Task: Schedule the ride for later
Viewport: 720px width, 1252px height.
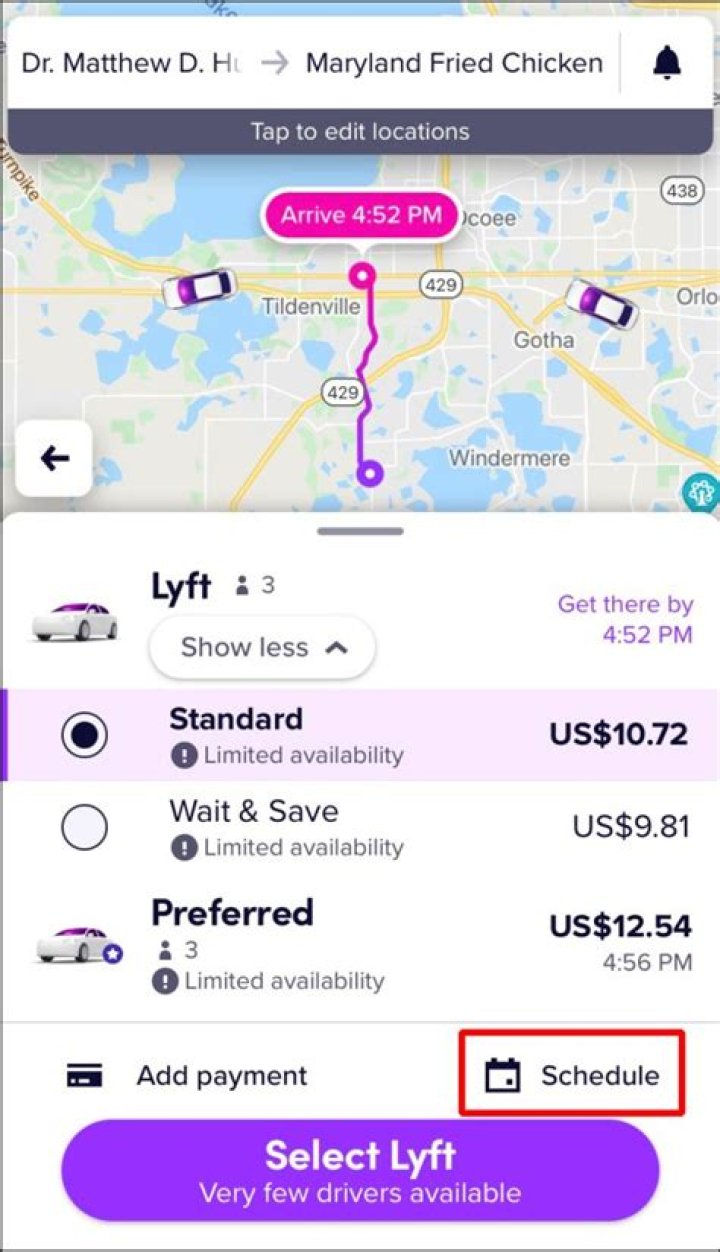Action: pos(572,1076)
